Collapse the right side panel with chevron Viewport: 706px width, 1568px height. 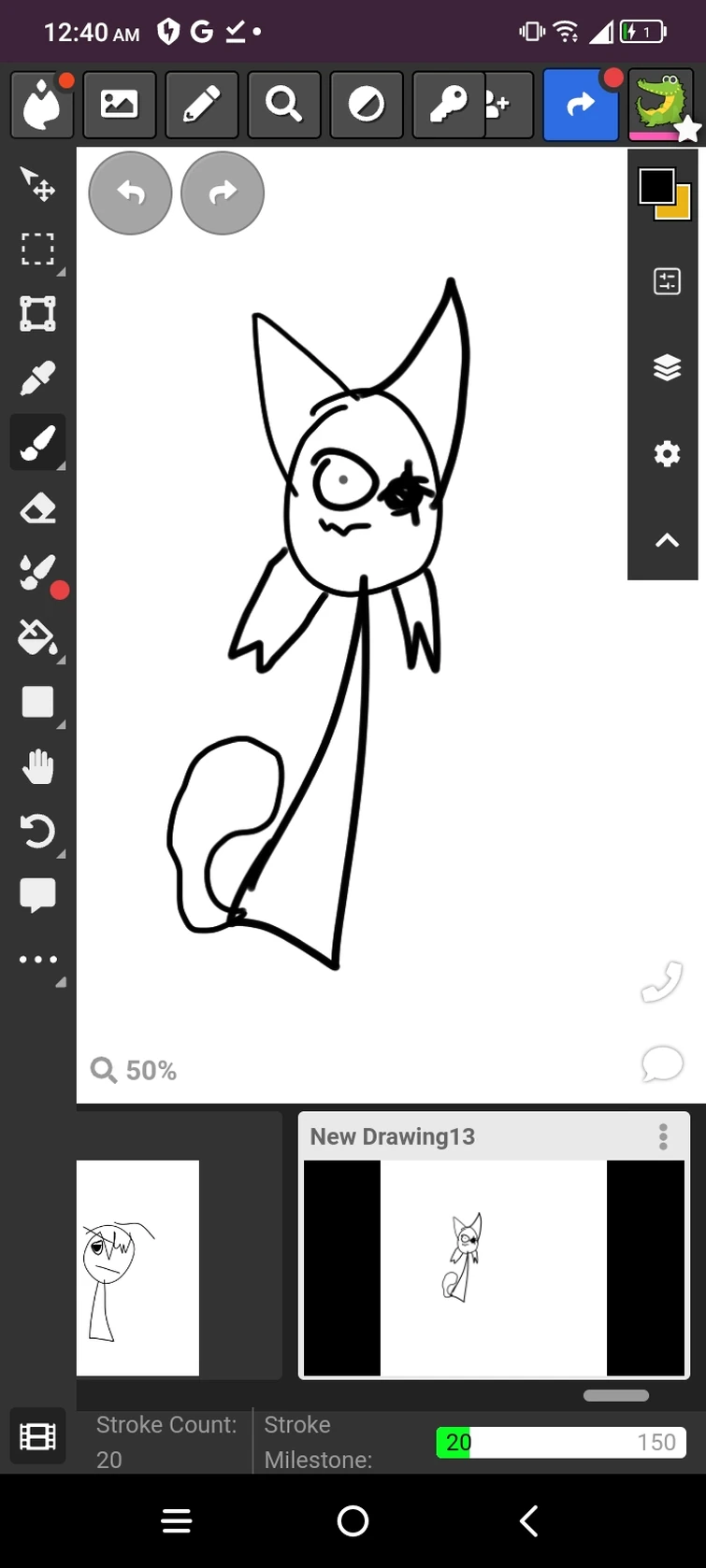pos(667,540)
